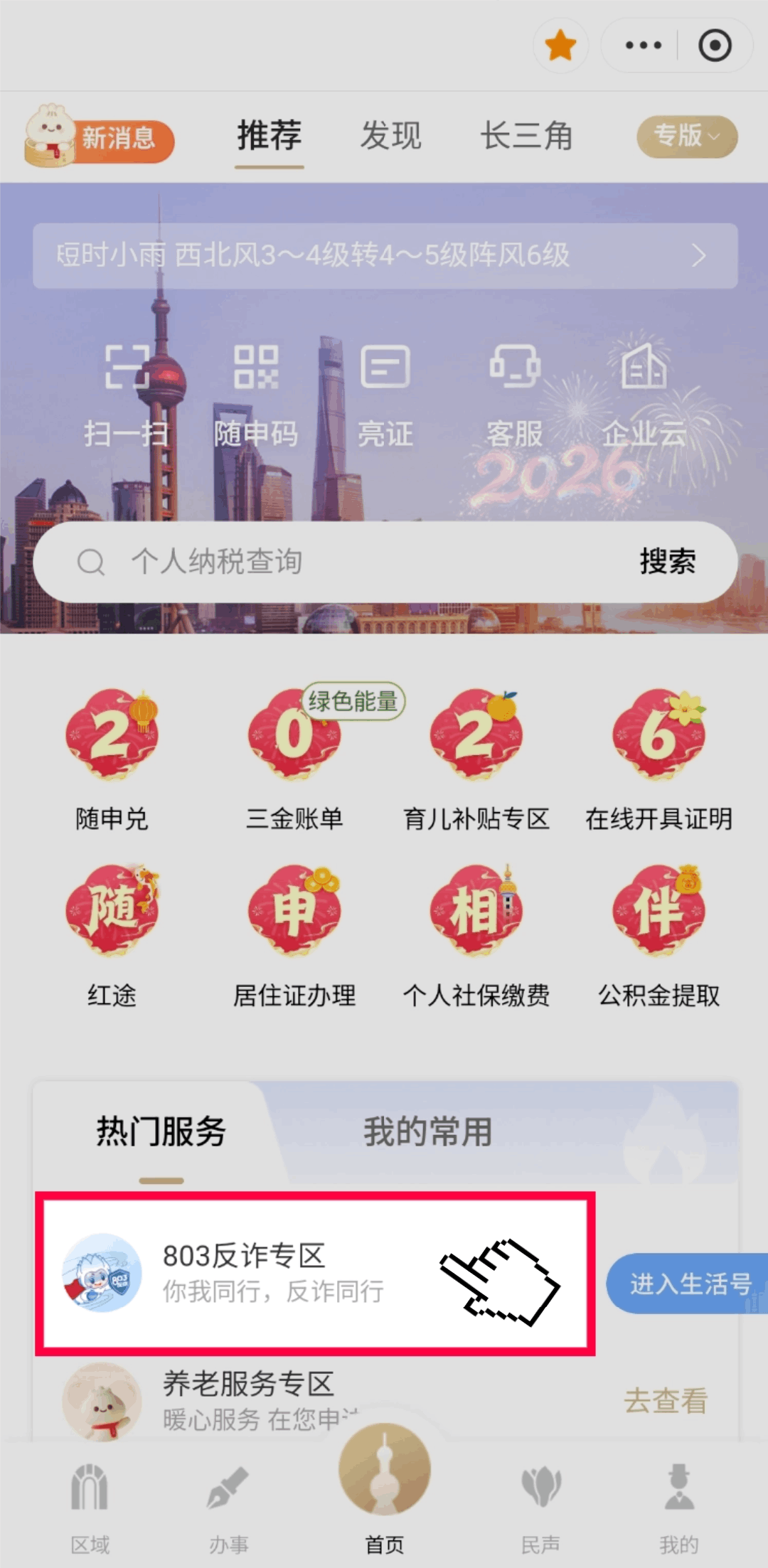The width and height of the screenshot is (768, 1568).
Task: Favorite this mini program with the star
Action: pyautogui.click(x=560, y=46)
